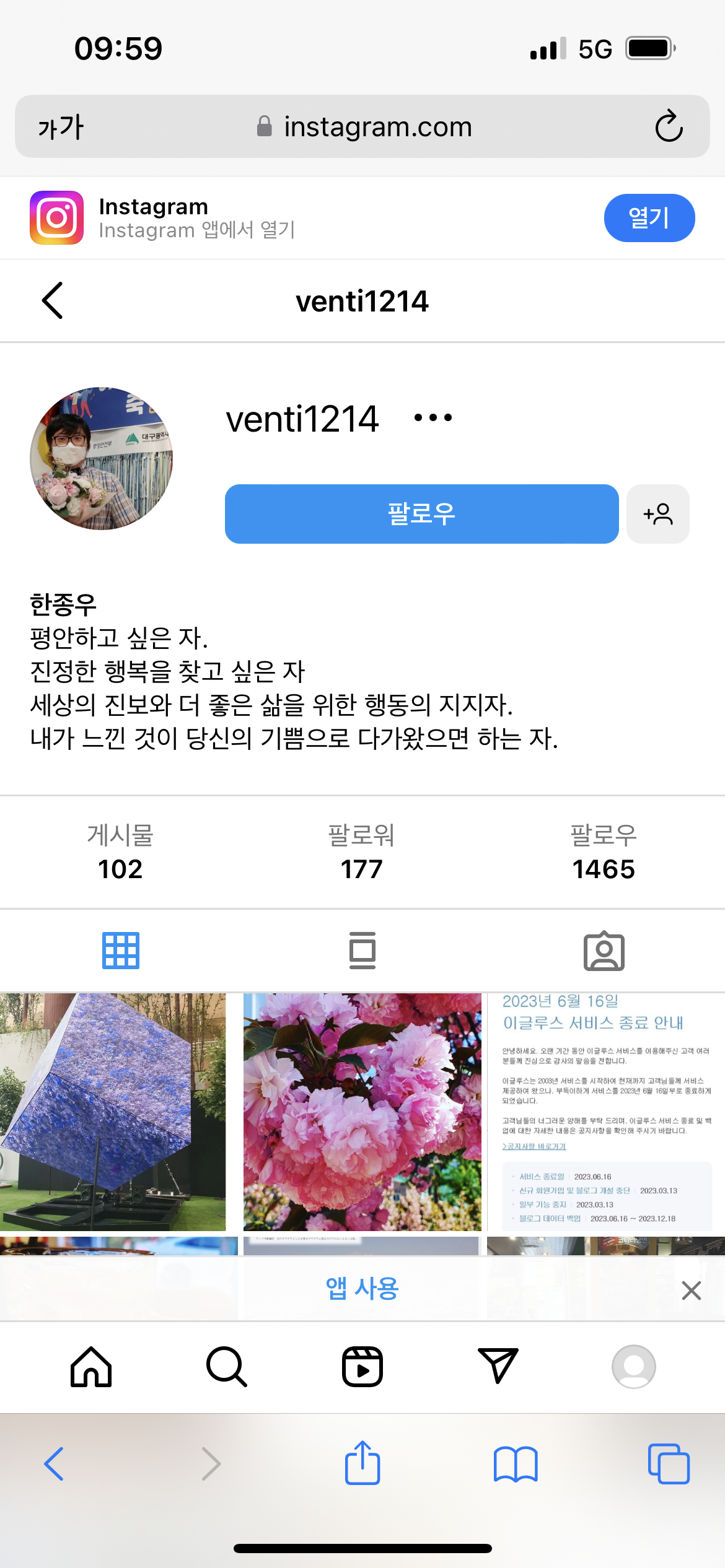725x1568 pixels.
Task: Switch to the grid posts tab
Action: coord(121,951)
